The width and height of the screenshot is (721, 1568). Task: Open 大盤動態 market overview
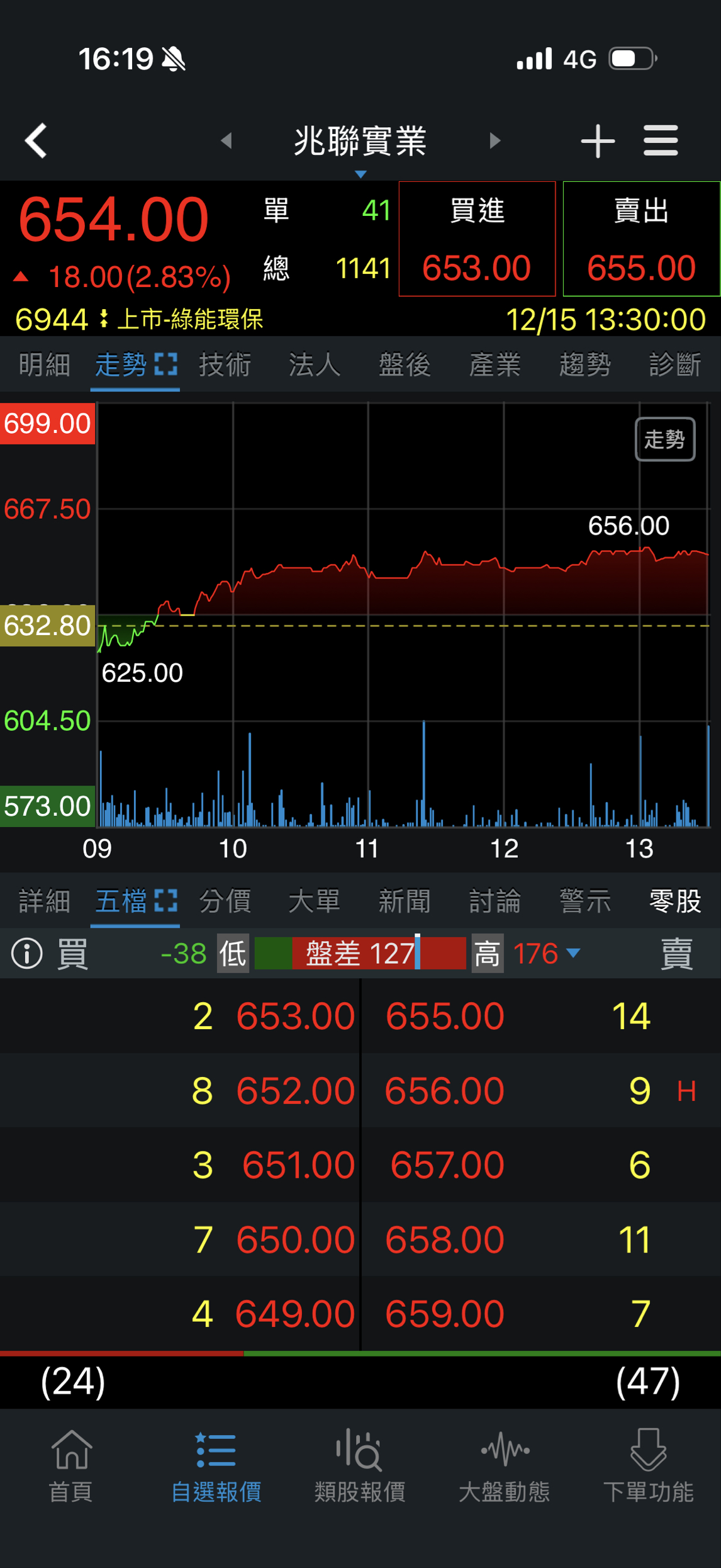tap(505, 1465)
